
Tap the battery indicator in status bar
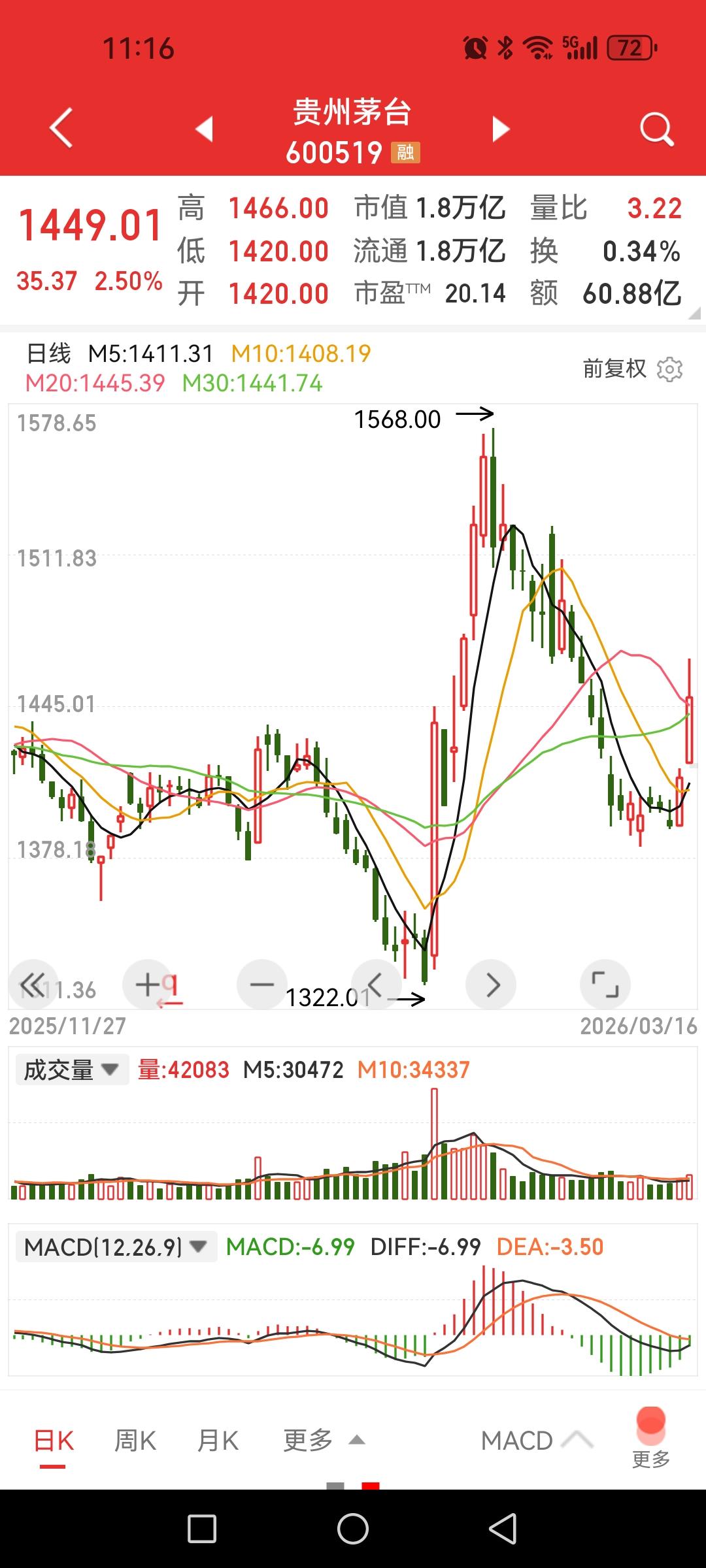(x=629, y=47)
